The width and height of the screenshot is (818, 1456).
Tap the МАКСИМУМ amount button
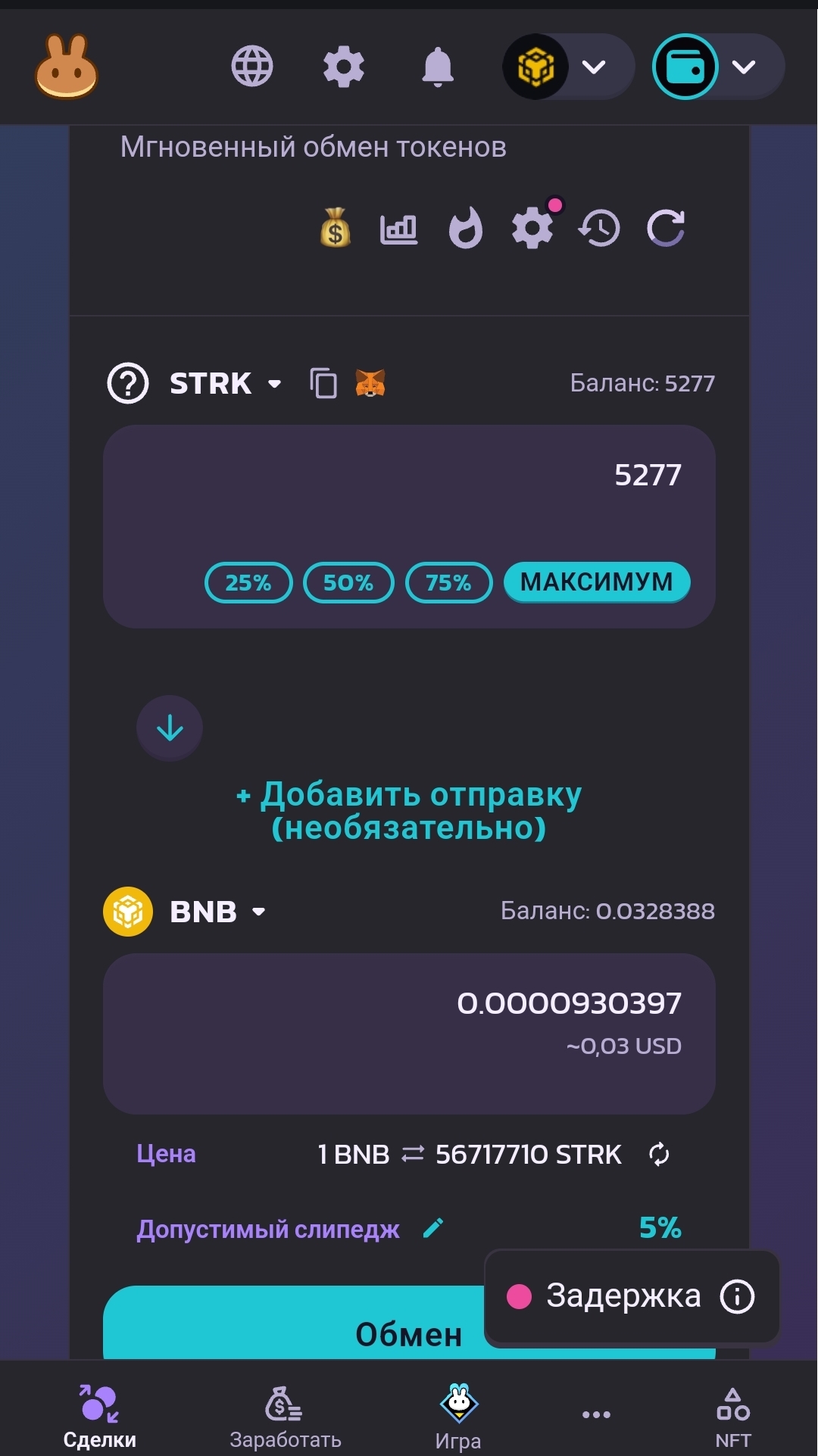[x=596, y=581]
